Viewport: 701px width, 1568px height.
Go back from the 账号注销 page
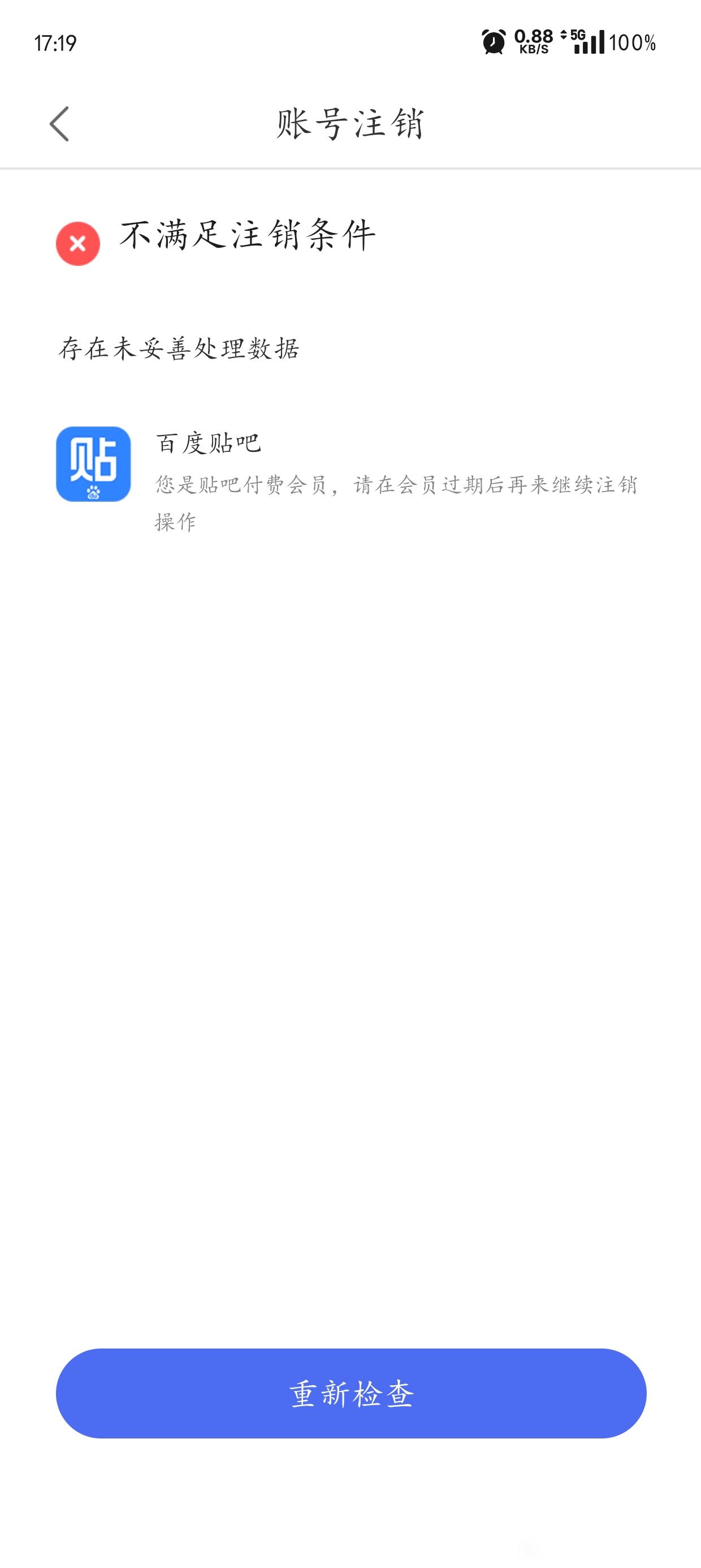59,124
